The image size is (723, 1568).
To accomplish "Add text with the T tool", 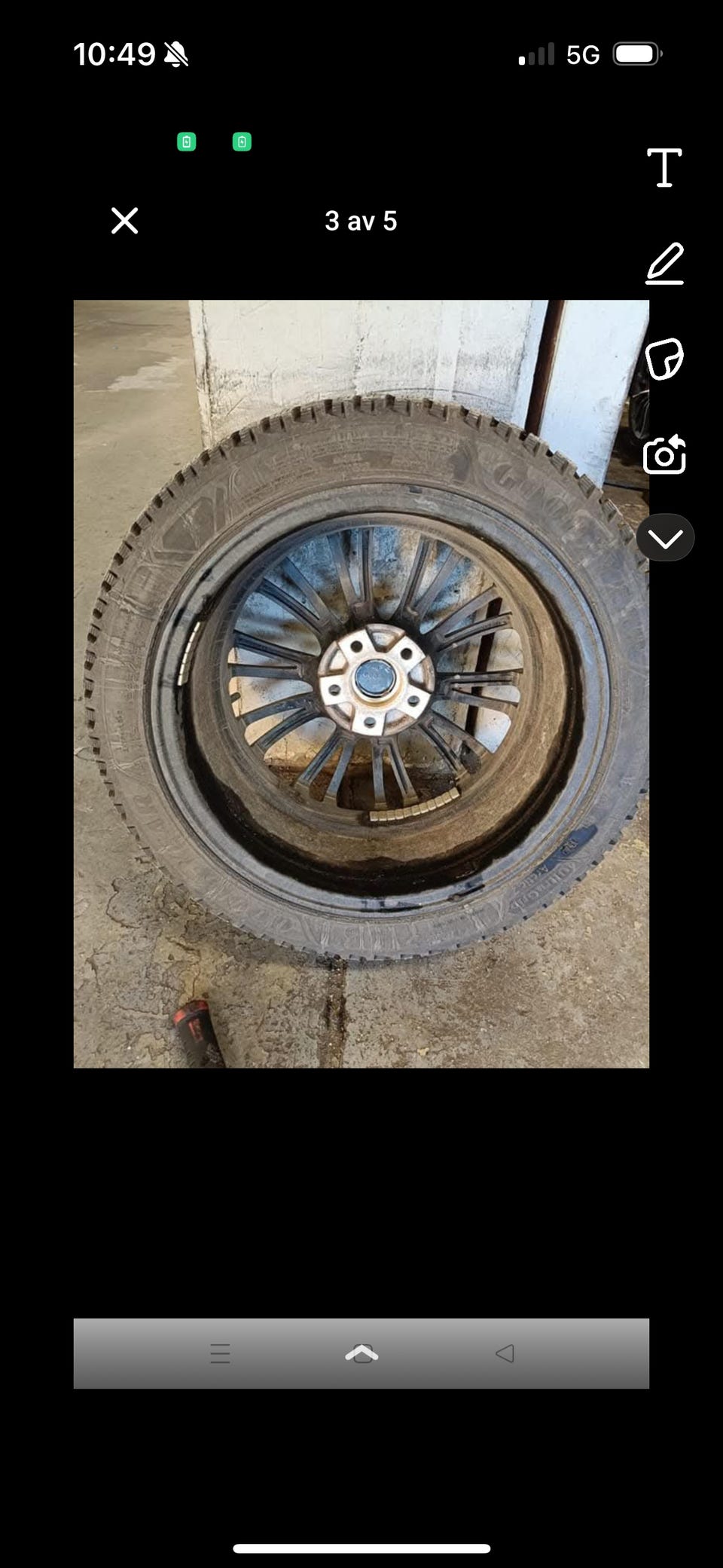I will 664,167.
